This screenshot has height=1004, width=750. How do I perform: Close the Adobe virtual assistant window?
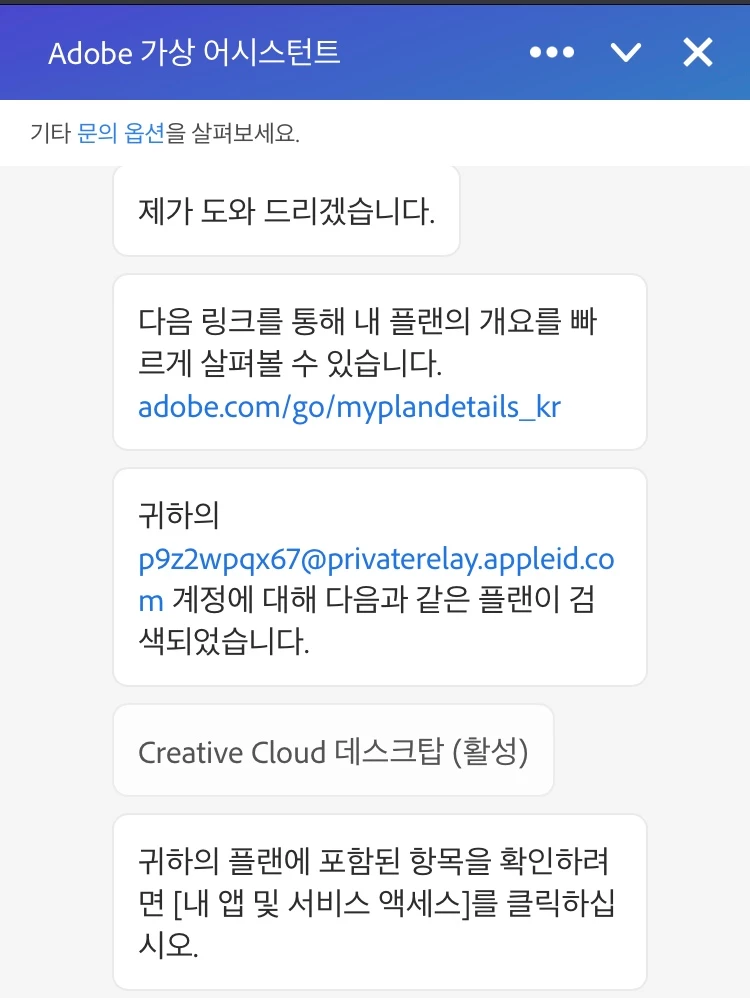(x=697, y=52)
